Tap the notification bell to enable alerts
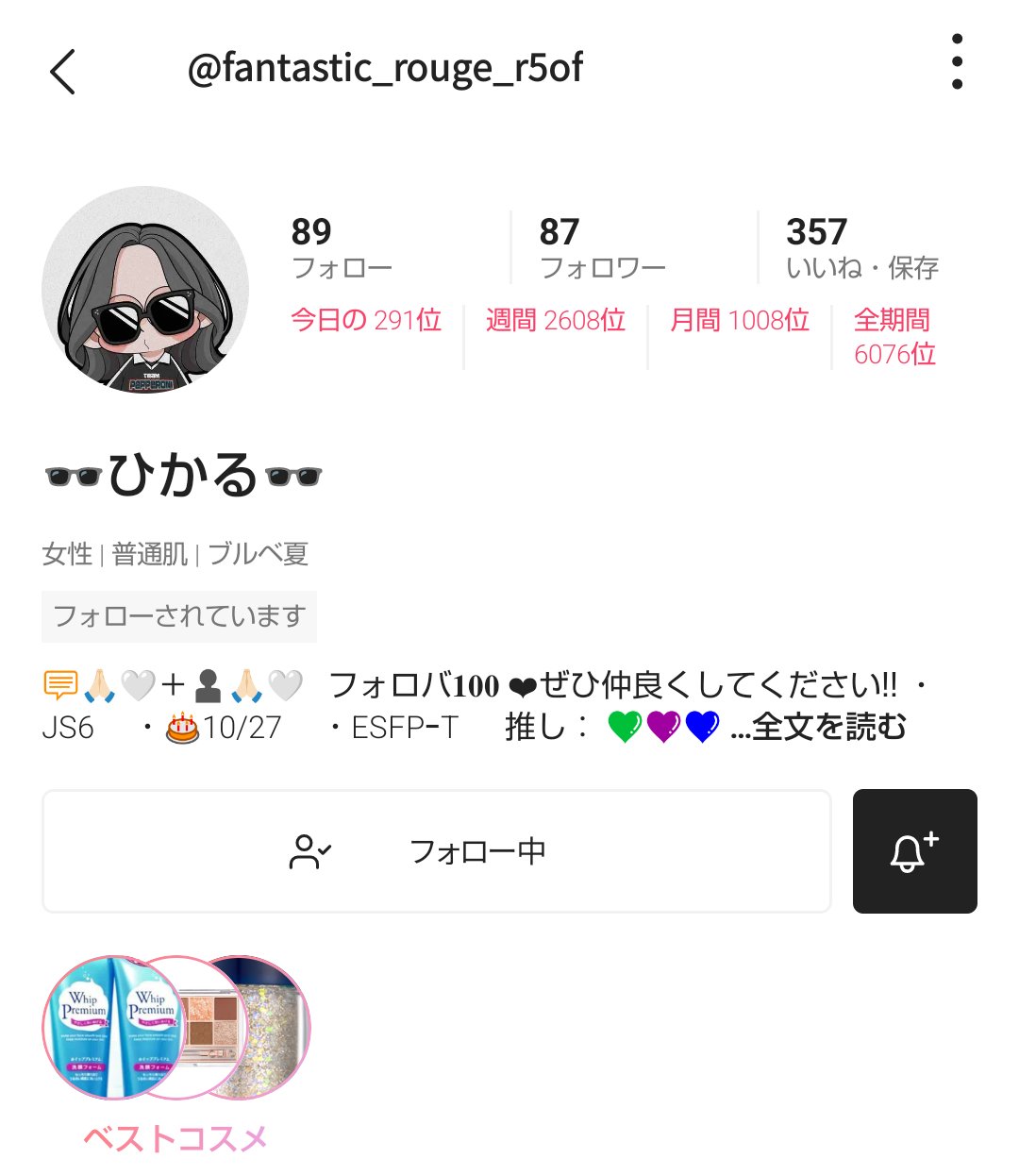This screenshot has width=1019, height=1176. pyautogui.click(x=913, y=849)
